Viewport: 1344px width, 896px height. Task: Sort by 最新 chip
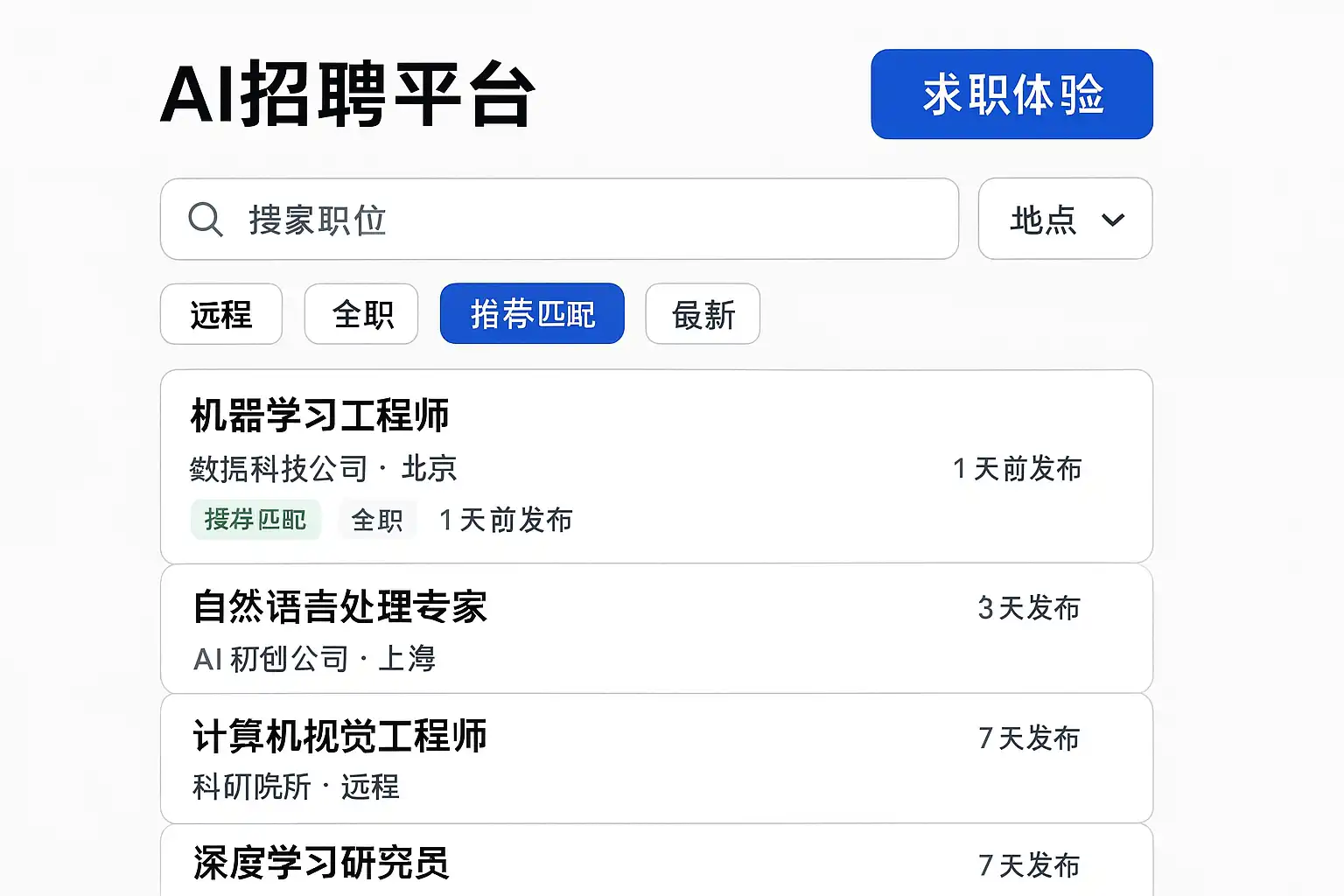(x=703, y=314)
